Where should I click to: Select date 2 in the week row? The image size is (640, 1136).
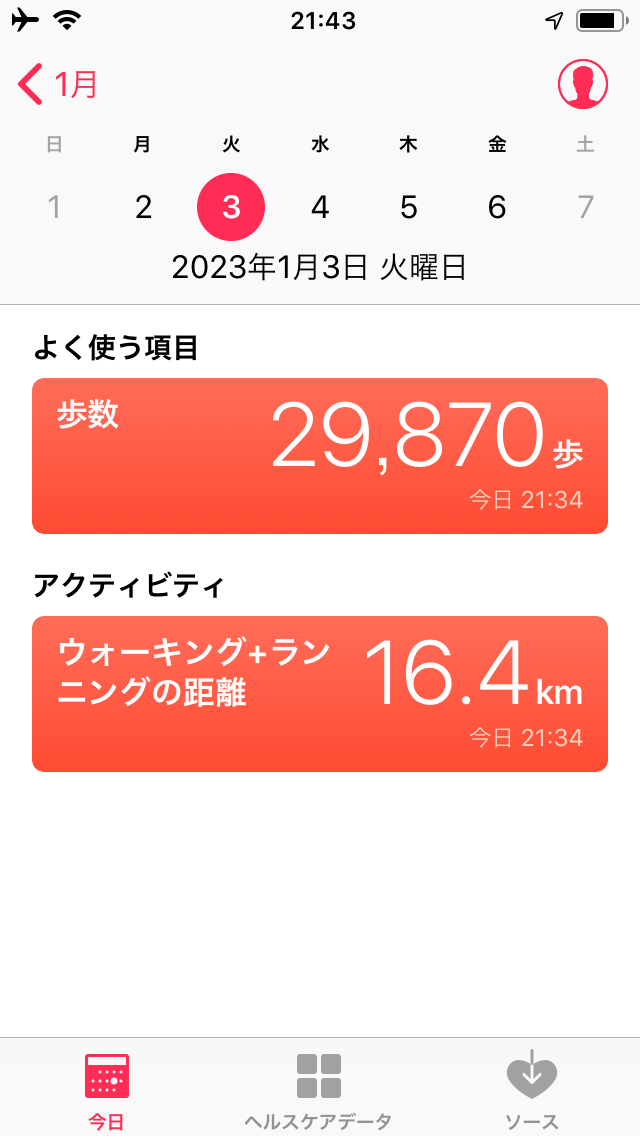coord(143,208)
